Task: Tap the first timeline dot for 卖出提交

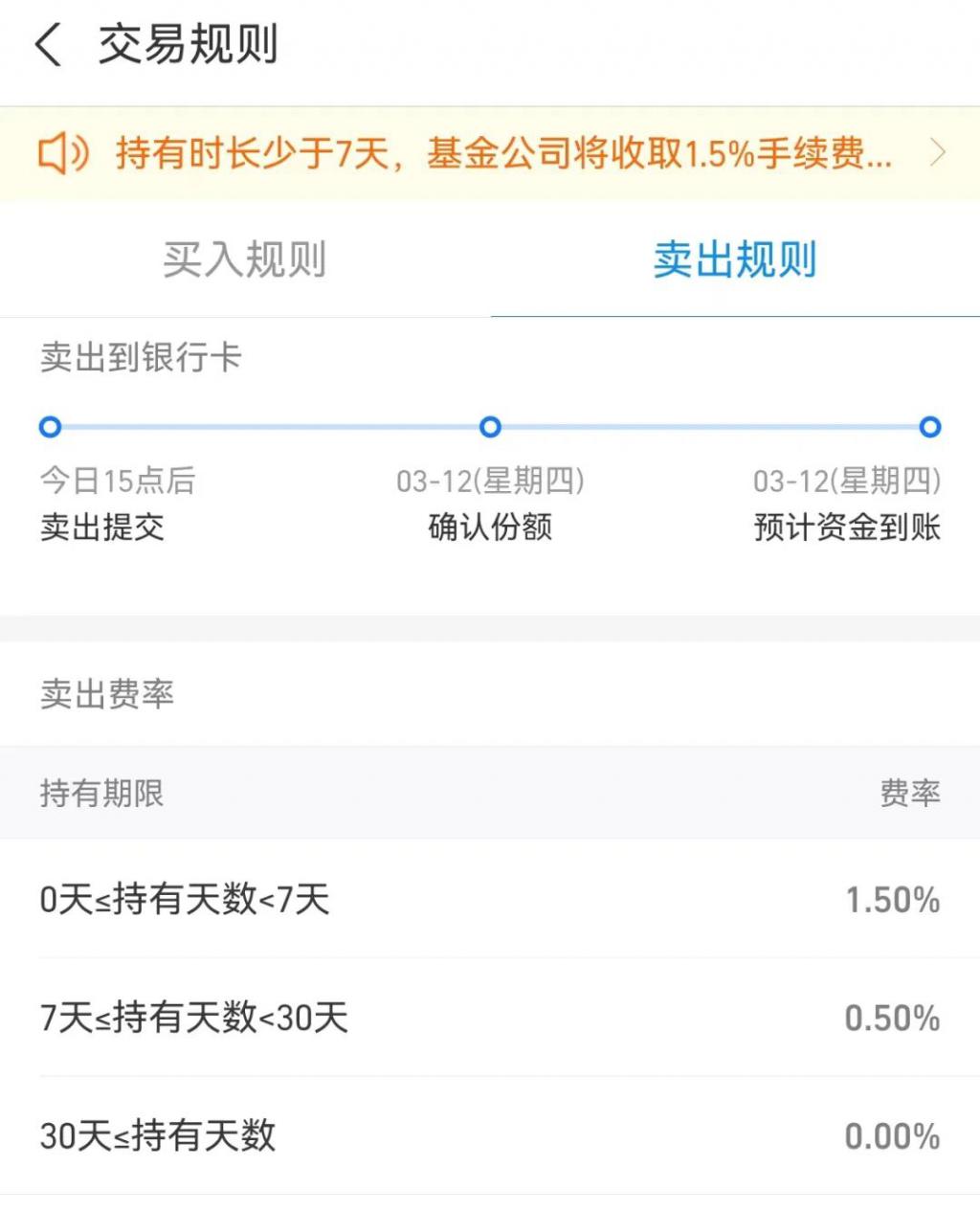Action: pyautogui.click(x=50, y=428)
